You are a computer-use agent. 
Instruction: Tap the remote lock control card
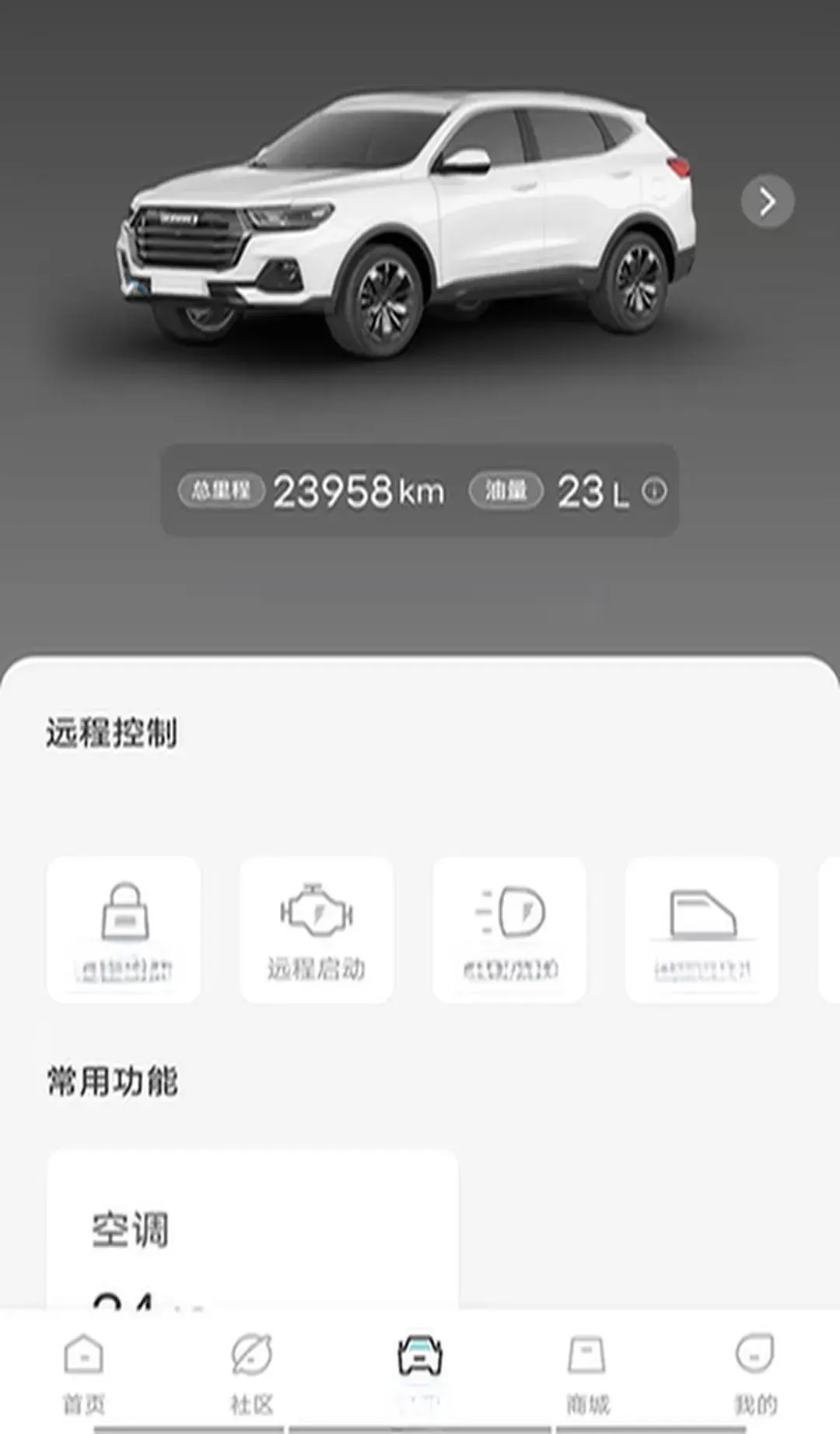[124, 930]
